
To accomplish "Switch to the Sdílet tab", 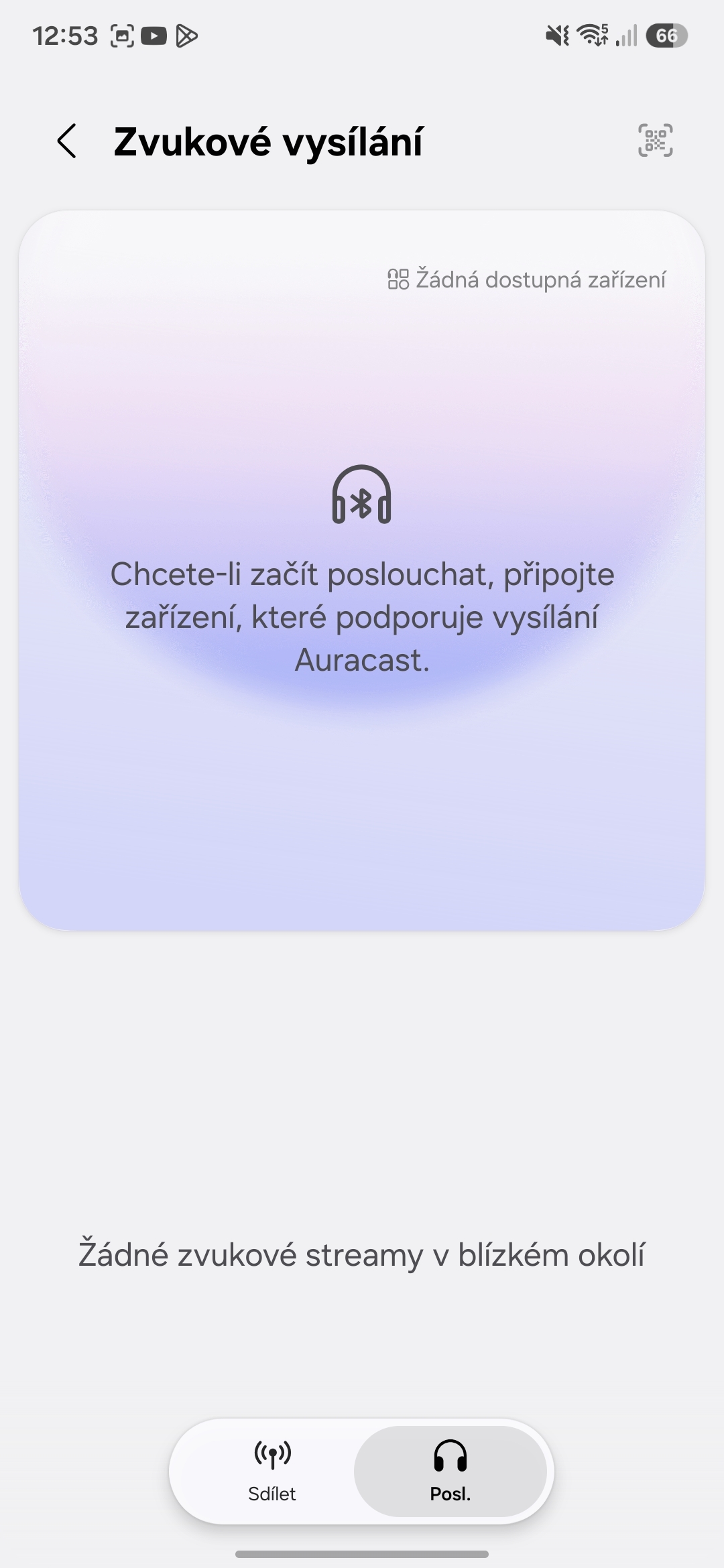I will click(x=271, y=1471).
